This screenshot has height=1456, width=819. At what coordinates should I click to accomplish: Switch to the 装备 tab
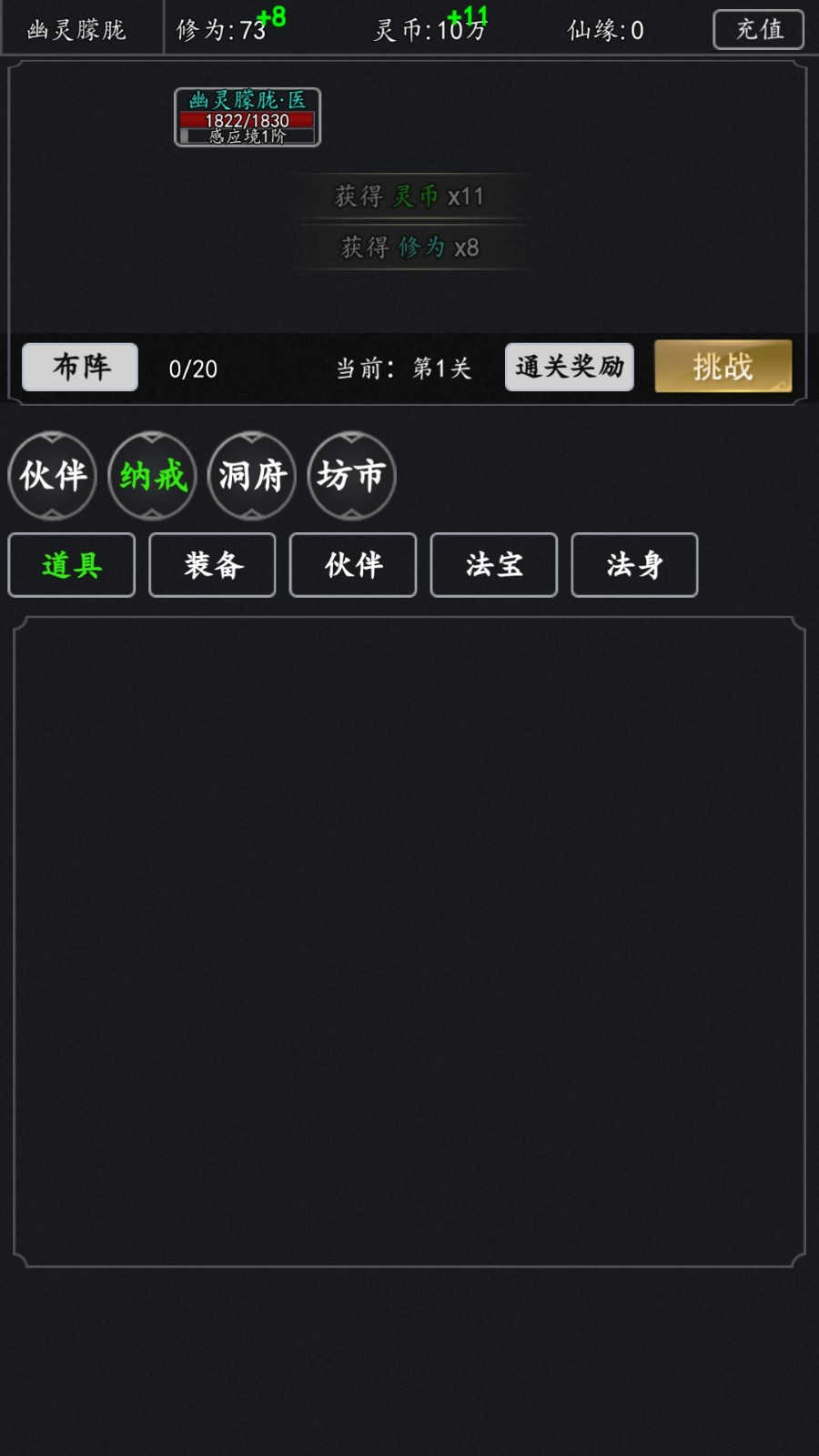(x=212, y=565)
